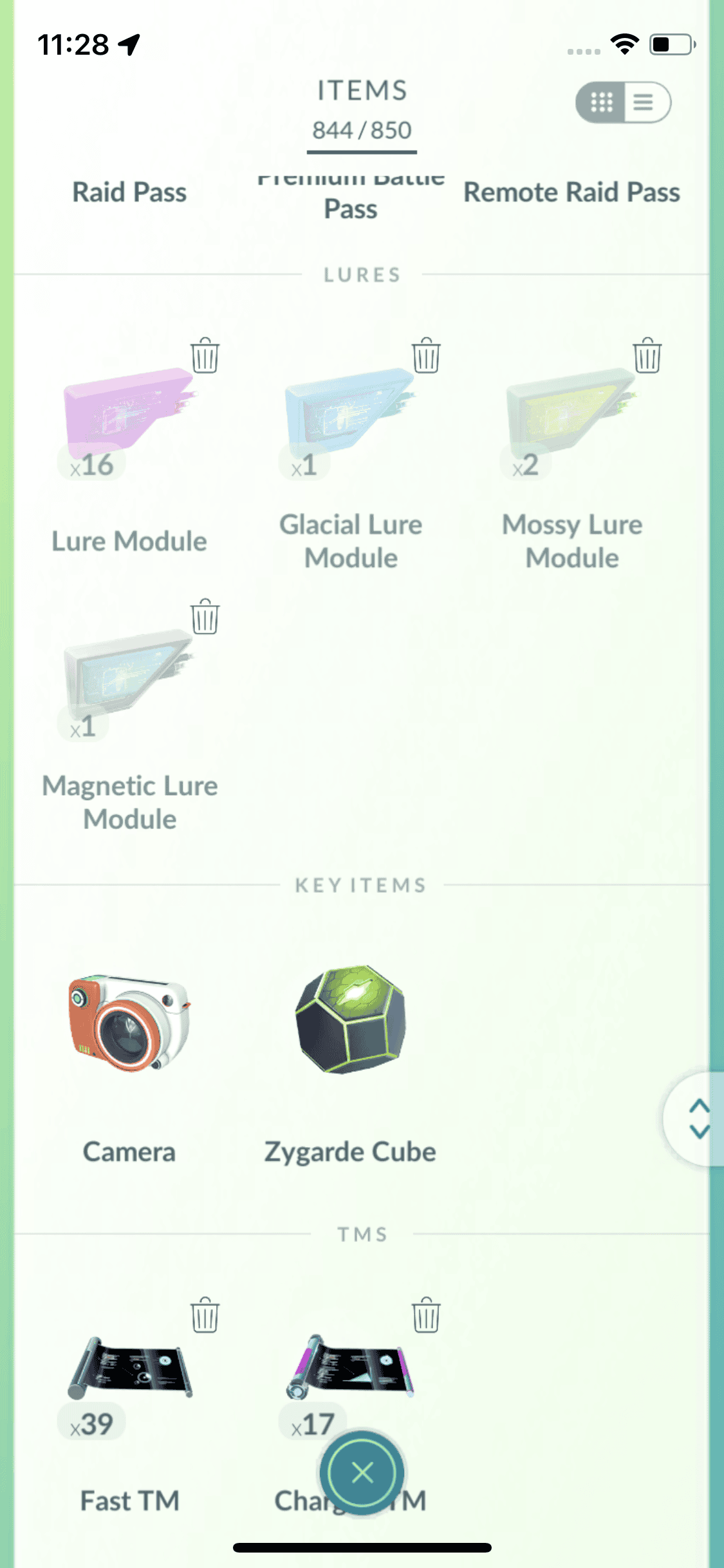Viewport: 724px width, 1568px height.
Task: Switch to the list view layout
Action: 644,102
